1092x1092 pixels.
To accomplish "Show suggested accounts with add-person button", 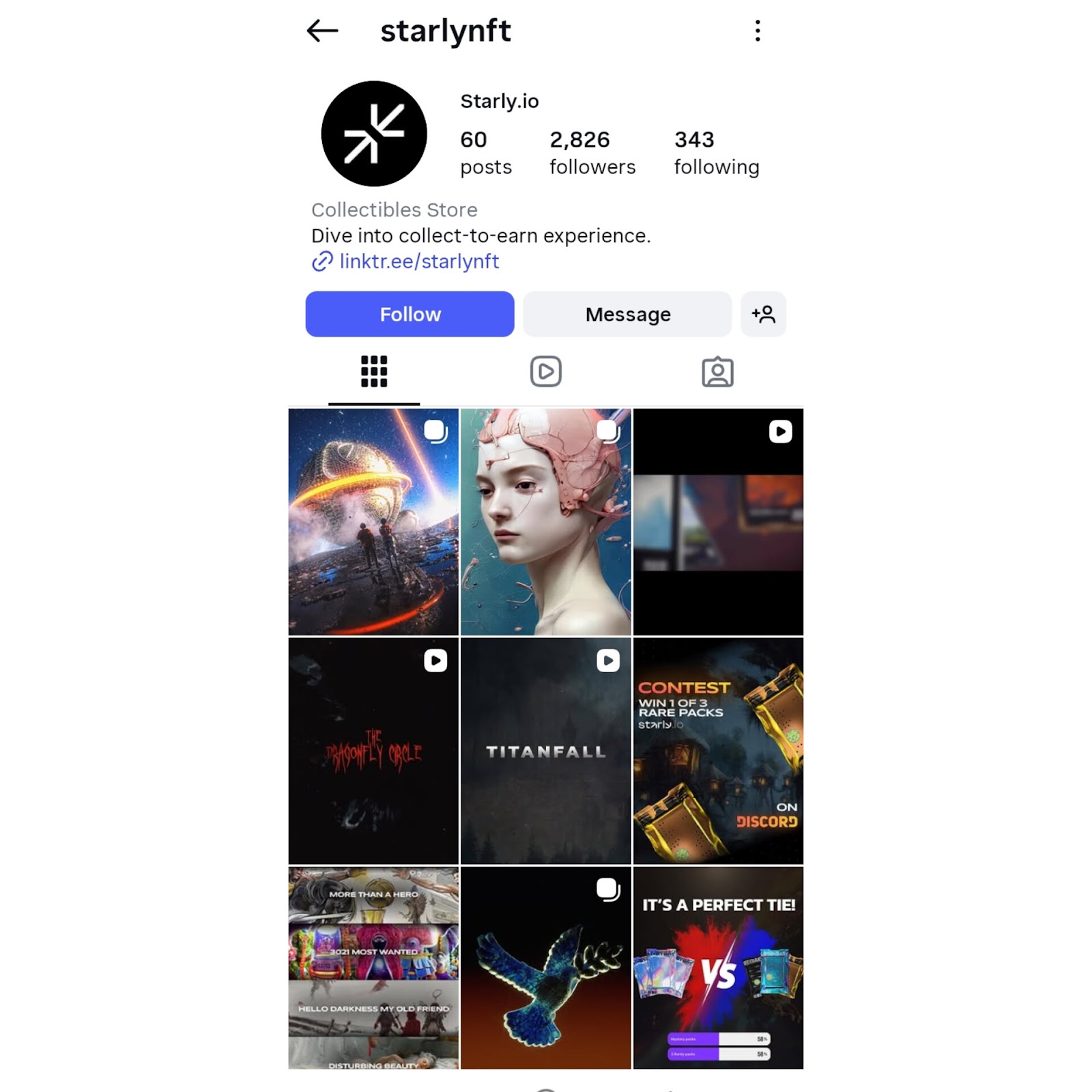I will click(763, 314).
